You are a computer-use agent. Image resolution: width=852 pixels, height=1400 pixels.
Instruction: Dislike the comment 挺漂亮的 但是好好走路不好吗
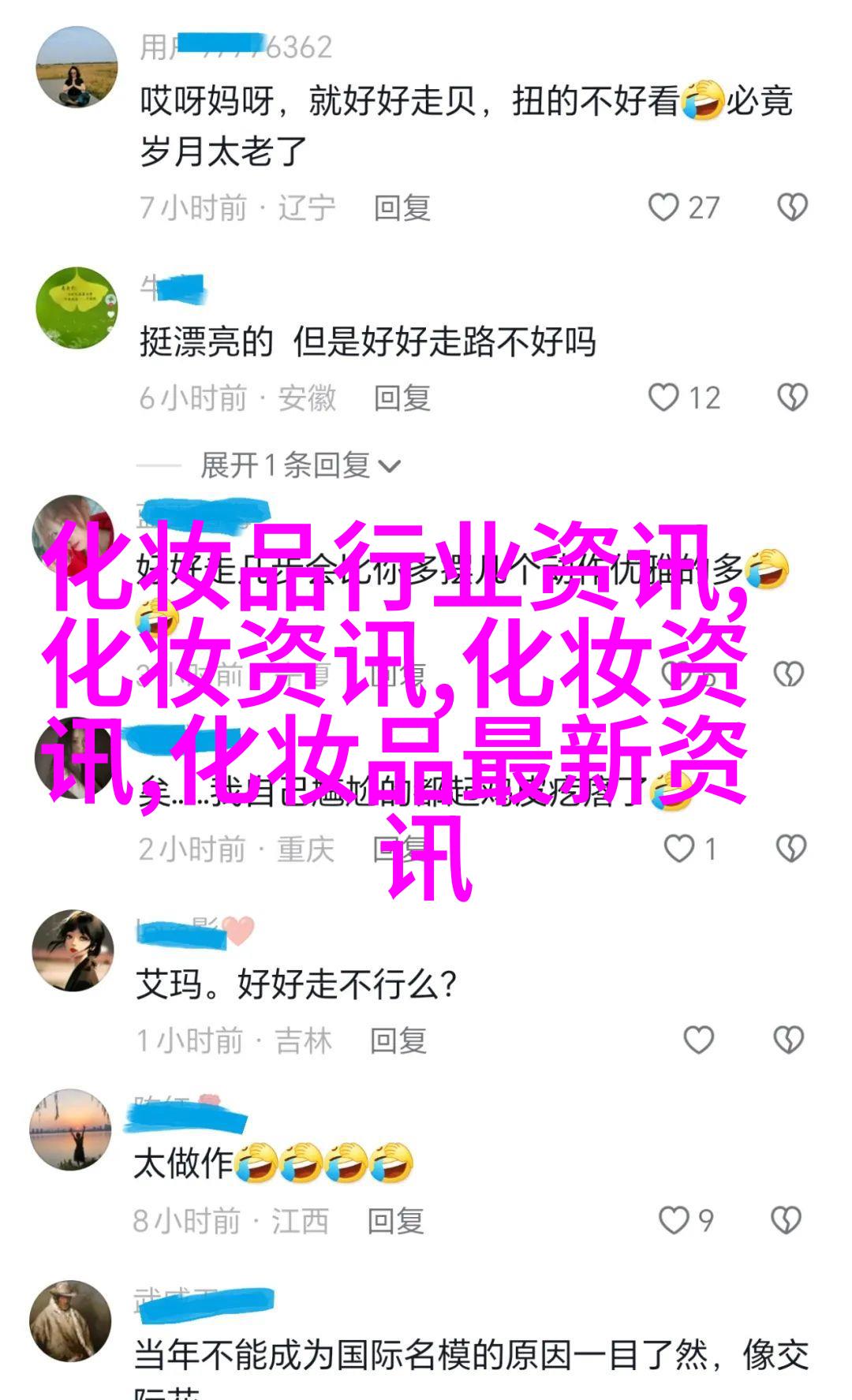792,398
